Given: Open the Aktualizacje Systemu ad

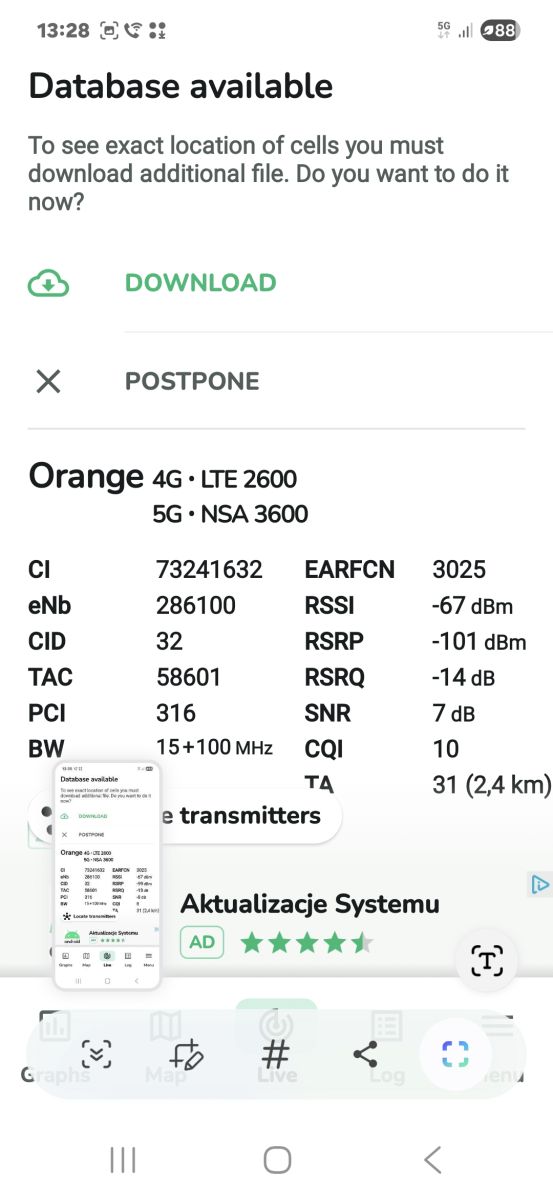Looking at the screenshot, I should coord(310,905).
